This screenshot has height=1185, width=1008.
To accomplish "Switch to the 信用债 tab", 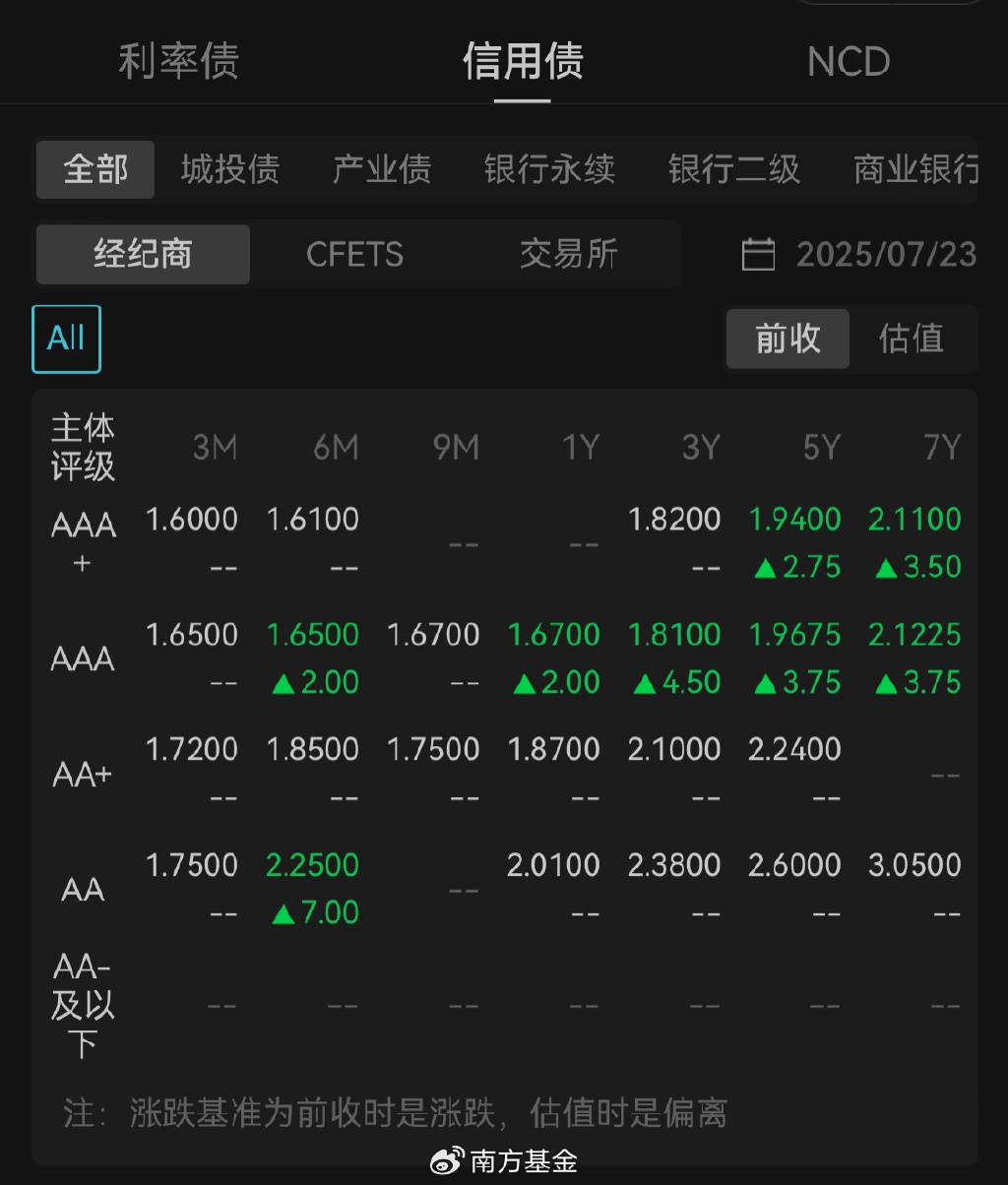I will pyautogui.click(x=522, y=61).
